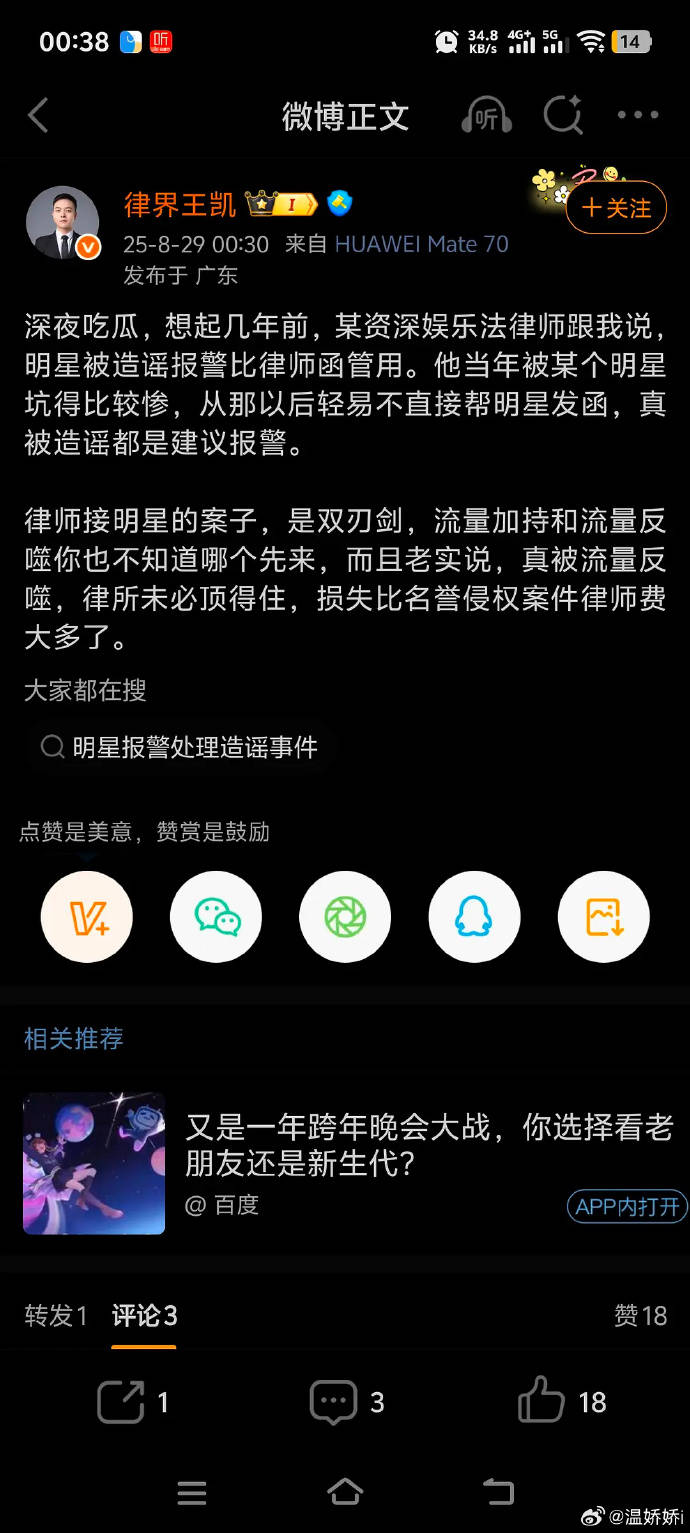Tap the orange V+ reward icon
The height and width of the screenshot is (1533, 690).
click(87, 917)
